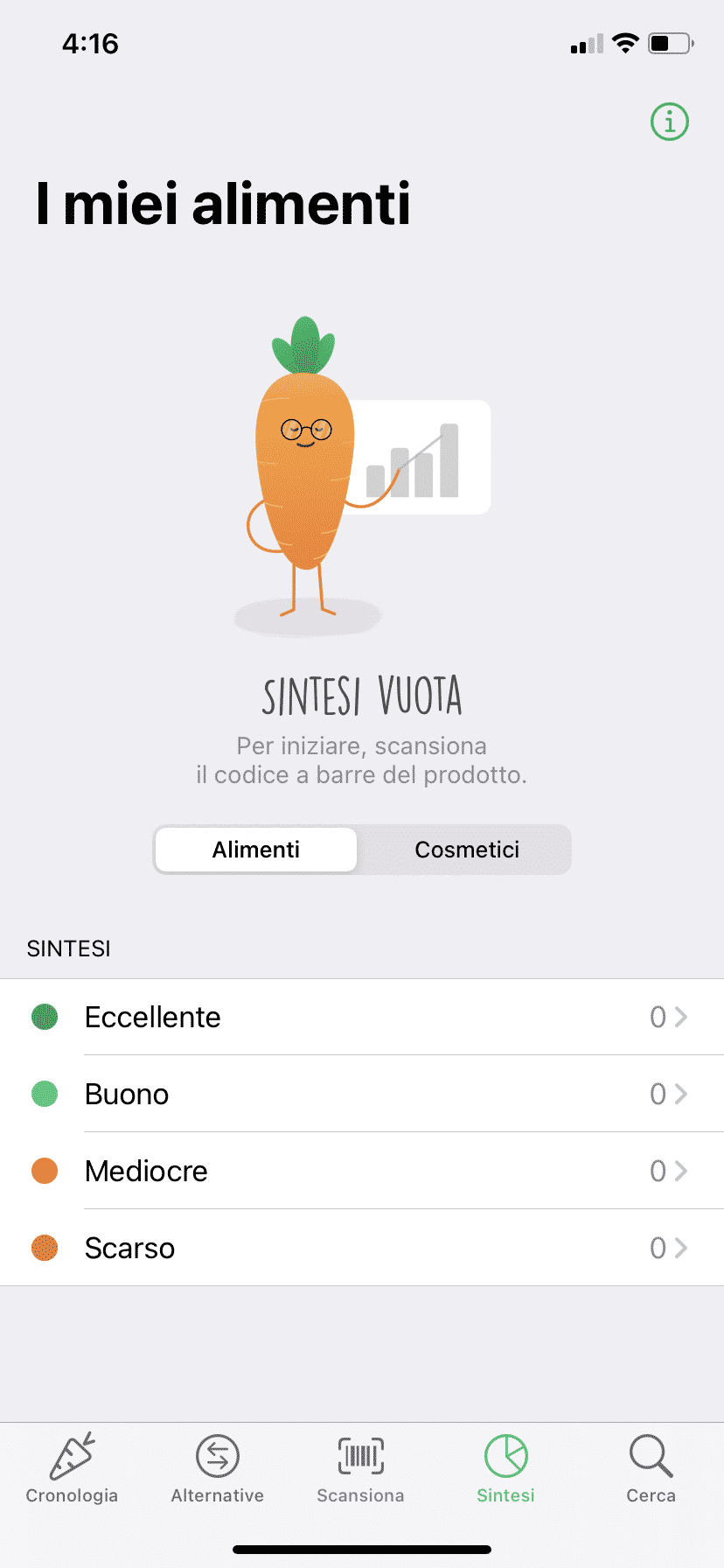Tap the green info icon at top right
This screenshot has height=1568, width=724.
[669, 122]
